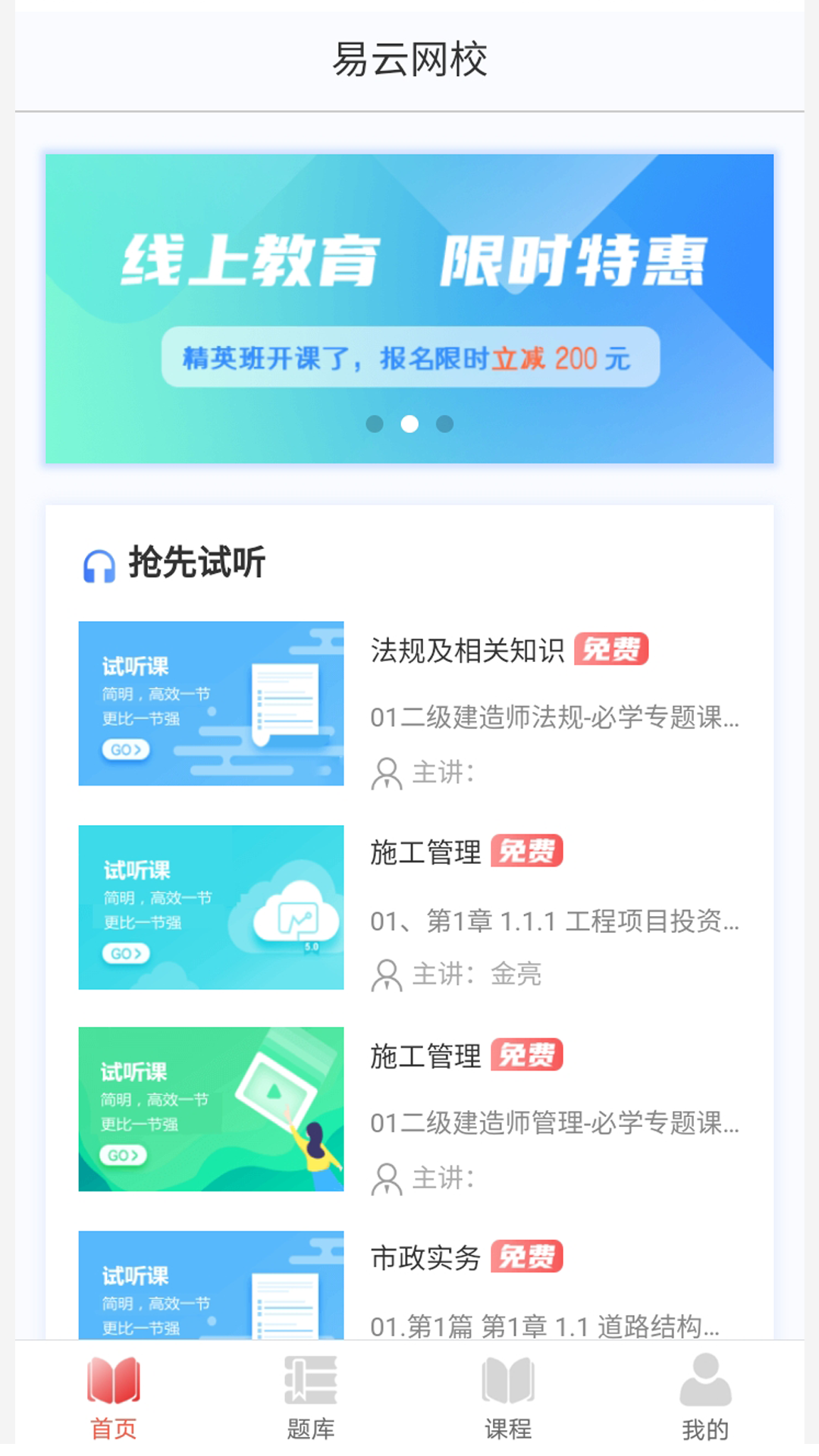The width and height of the screenshot is (819, 1456).
Task: Jump to the first banner slide dot
Action: [x=375, y=424]
